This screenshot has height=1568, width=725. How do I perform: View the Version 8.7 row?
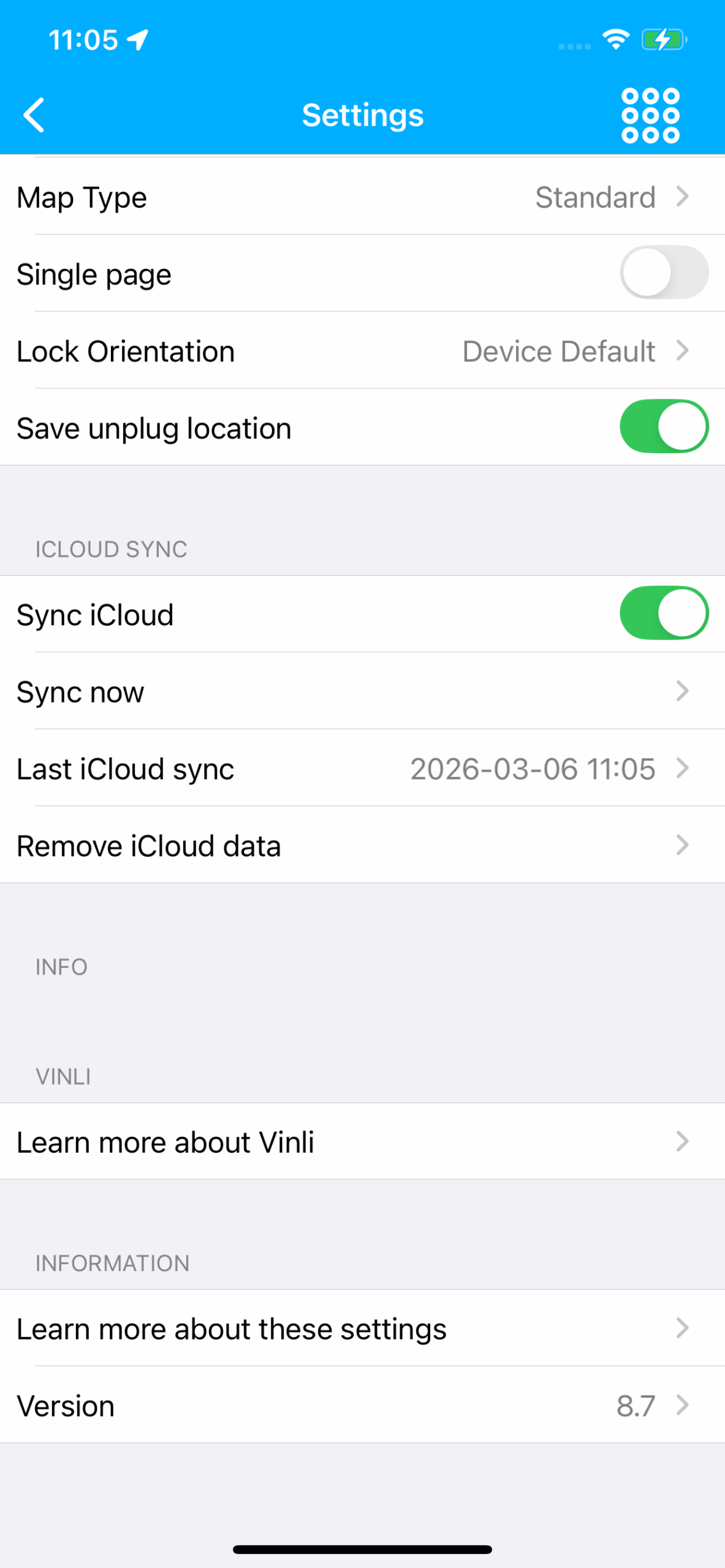362,1405
